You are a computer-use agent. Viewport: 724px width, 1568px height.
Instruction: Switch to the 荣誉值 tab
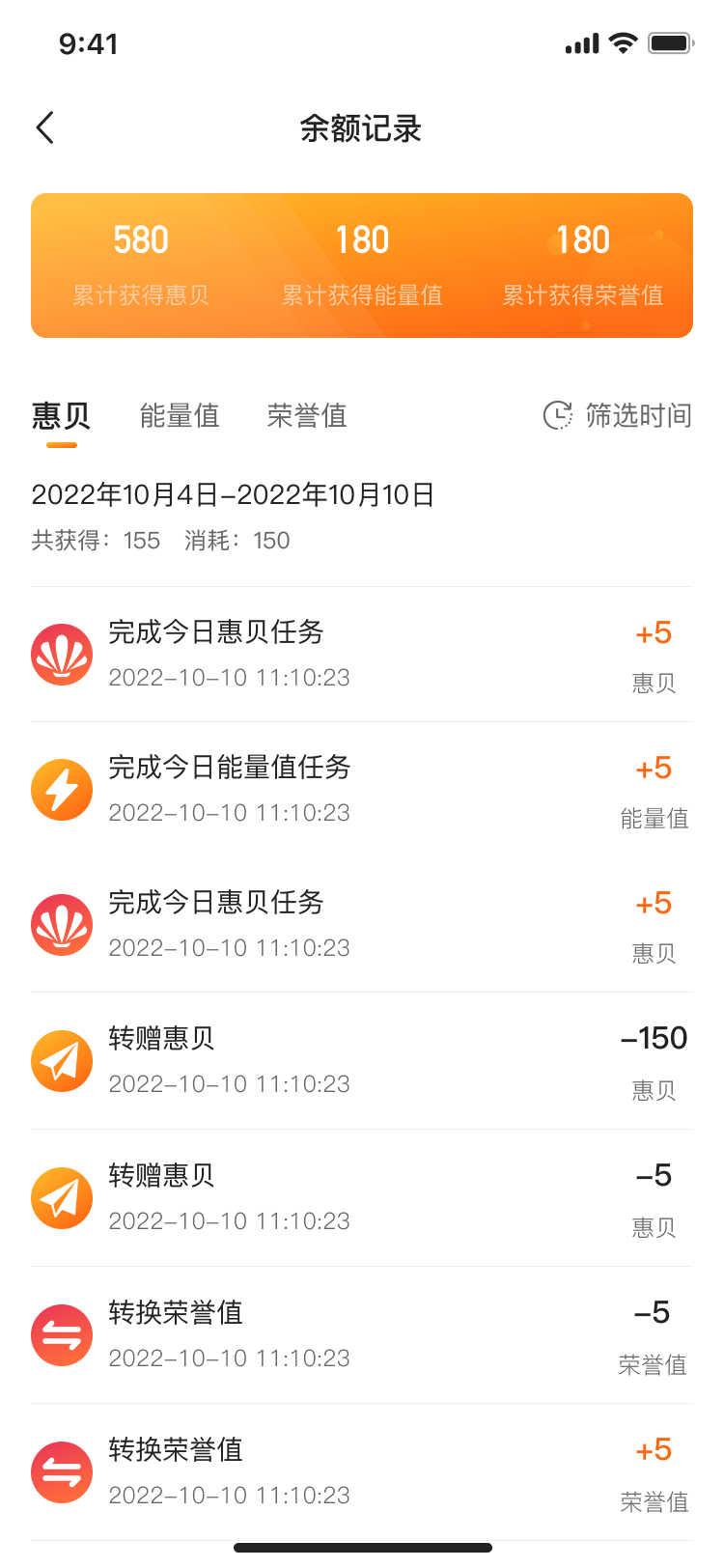307,416
